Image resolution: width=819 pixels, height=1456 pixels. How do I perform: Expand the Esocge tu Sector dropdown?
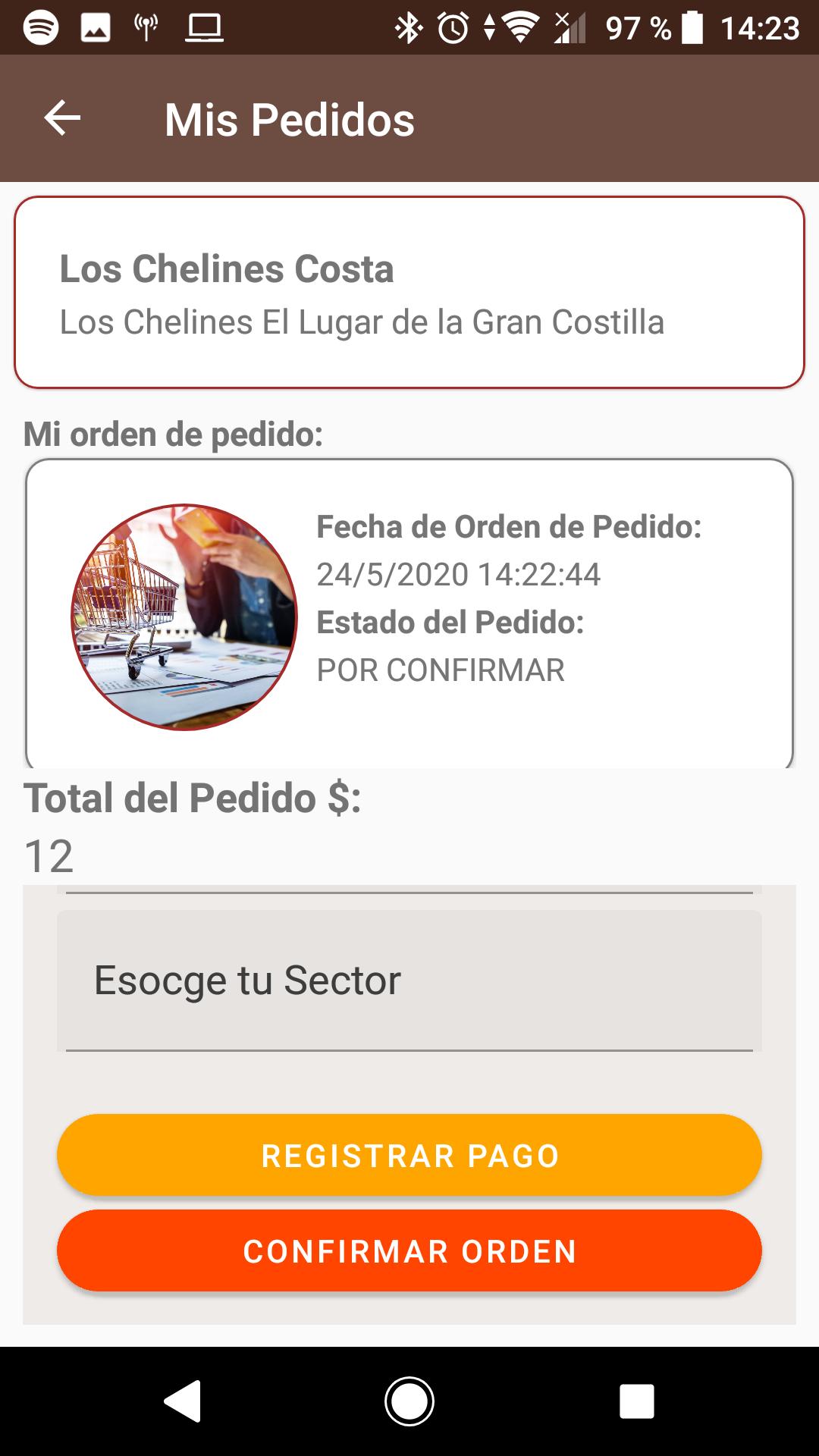point(409,981)
